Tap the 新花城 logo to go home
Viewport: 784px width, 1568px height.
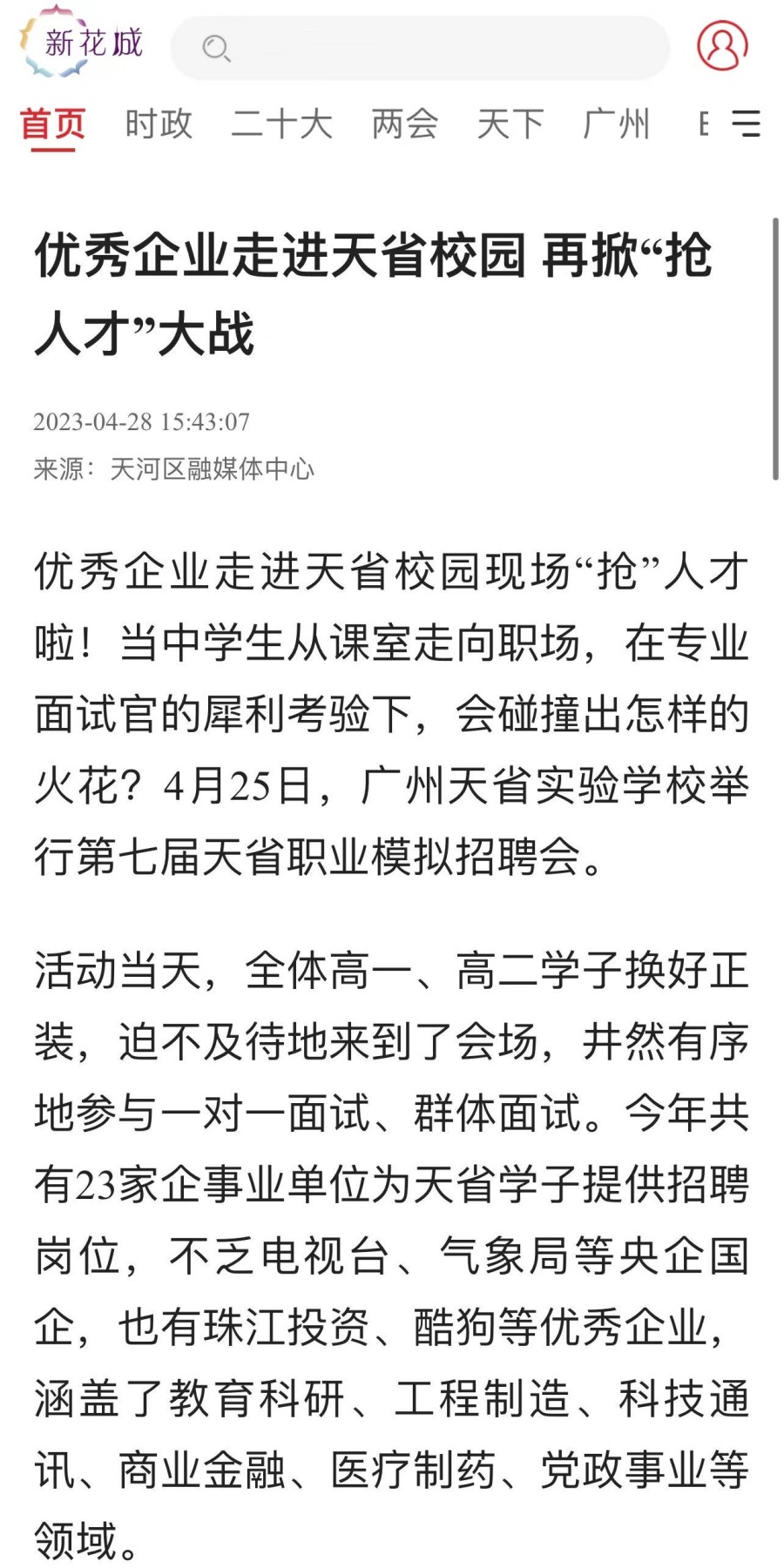(x=83, y=42)
